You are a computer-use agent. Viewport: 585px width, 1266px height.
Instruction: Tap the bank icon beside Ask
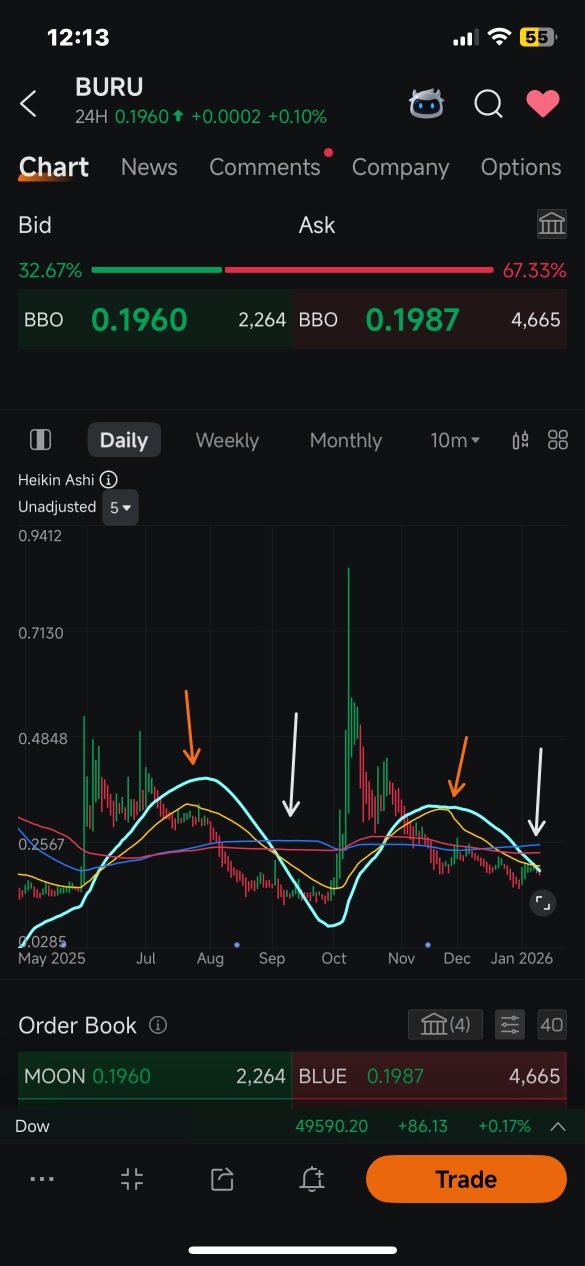tap(552, 223)
